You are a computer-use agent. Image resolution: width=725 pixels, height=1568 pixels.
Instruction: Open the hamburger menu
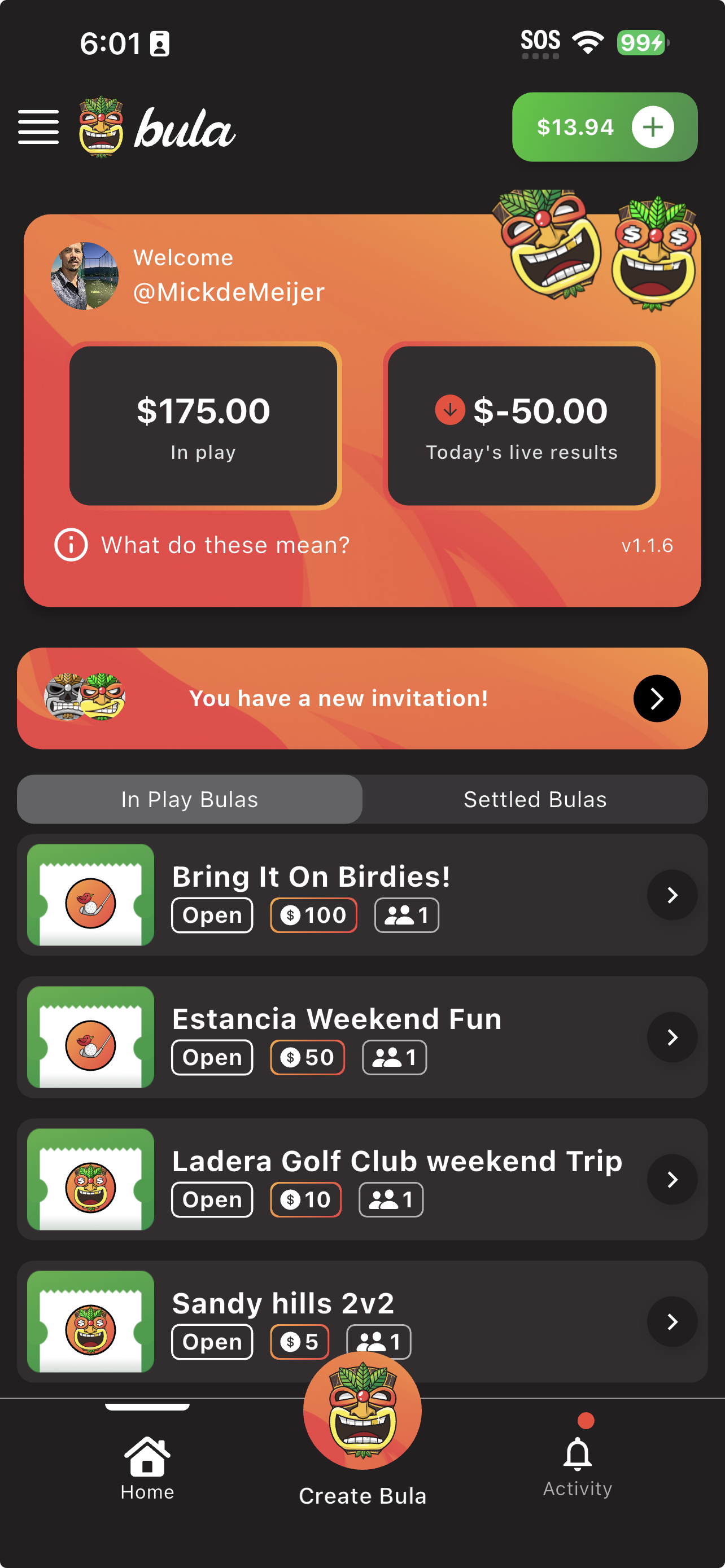(38, 126)
